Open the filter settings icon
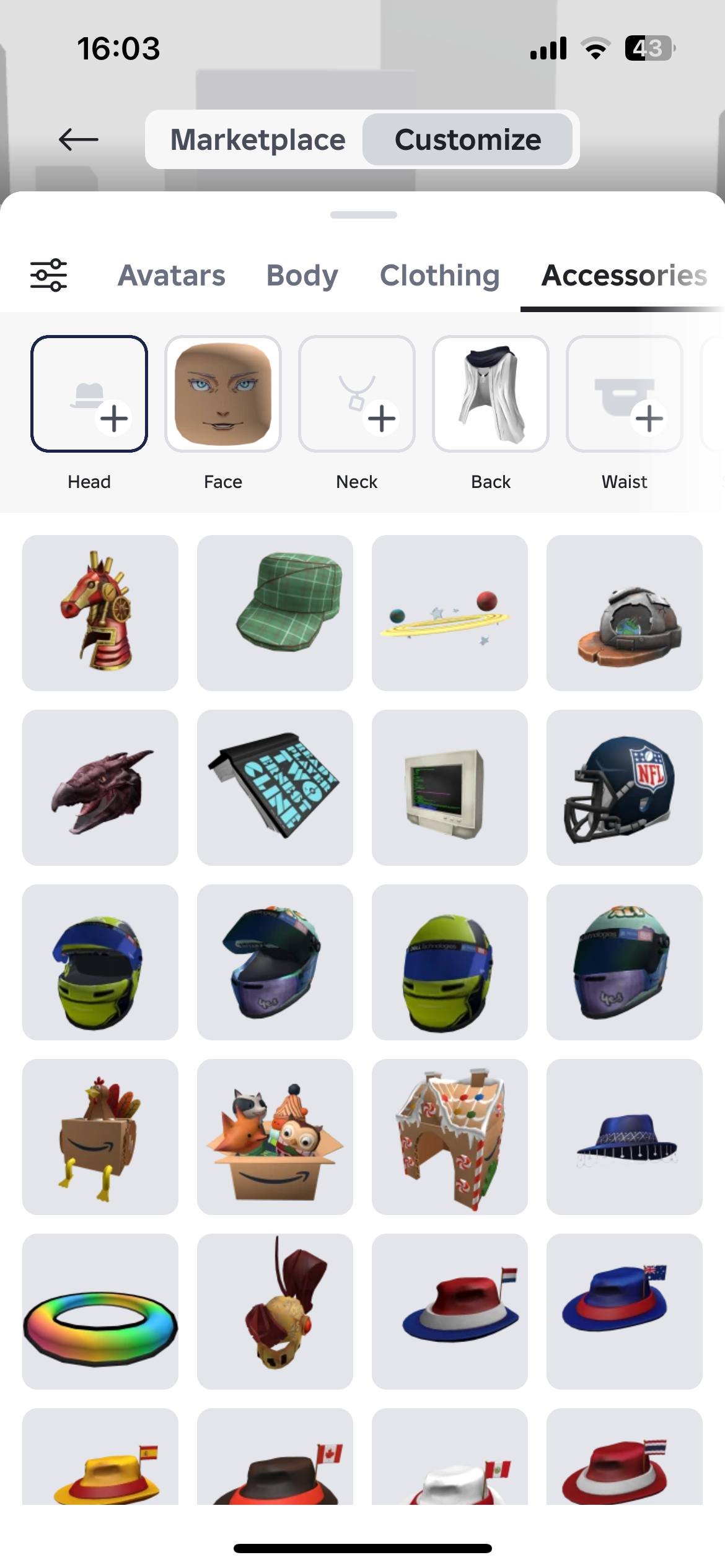The height and width of the screenshot is (1568, 725). [49, 275]
